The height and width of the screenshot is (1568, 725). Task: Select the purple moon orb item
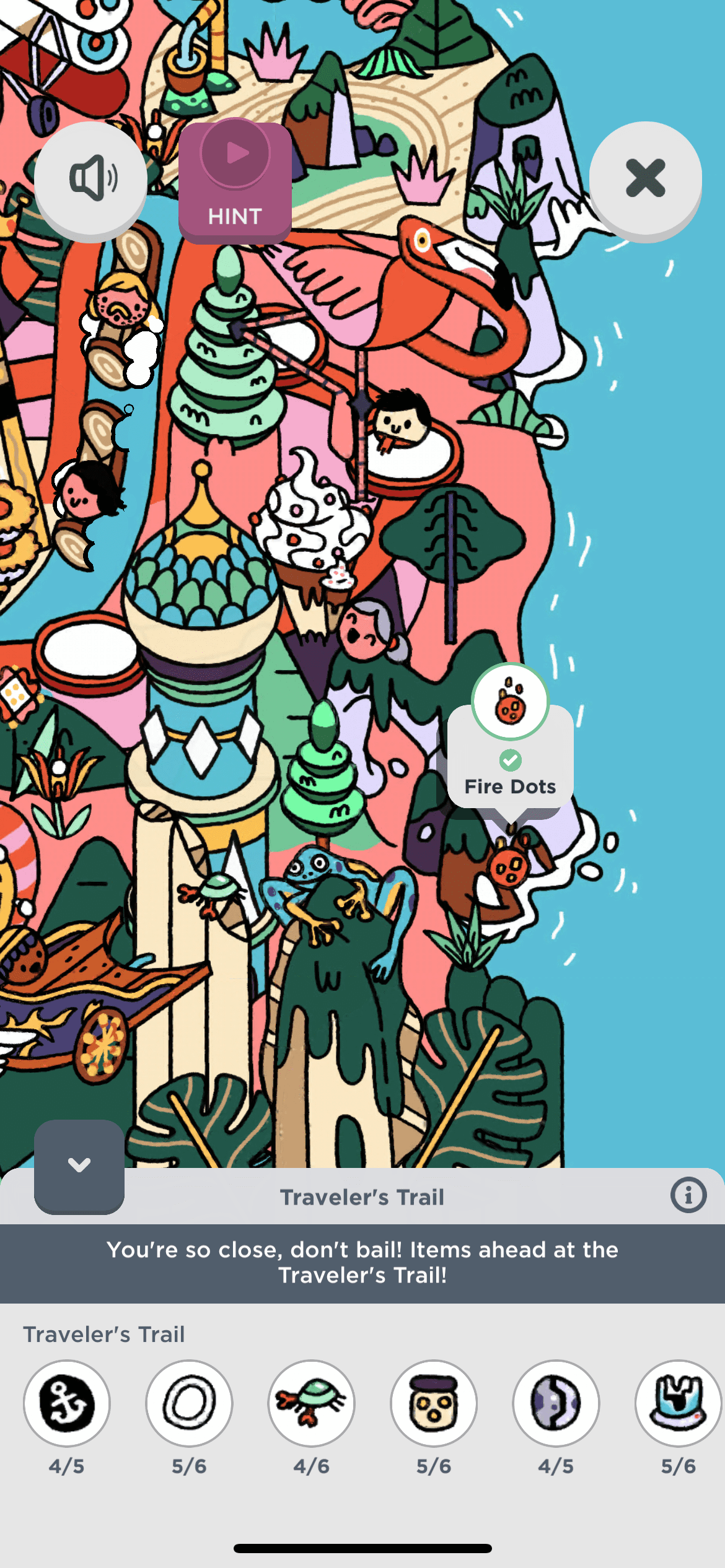click(556, 1403)
